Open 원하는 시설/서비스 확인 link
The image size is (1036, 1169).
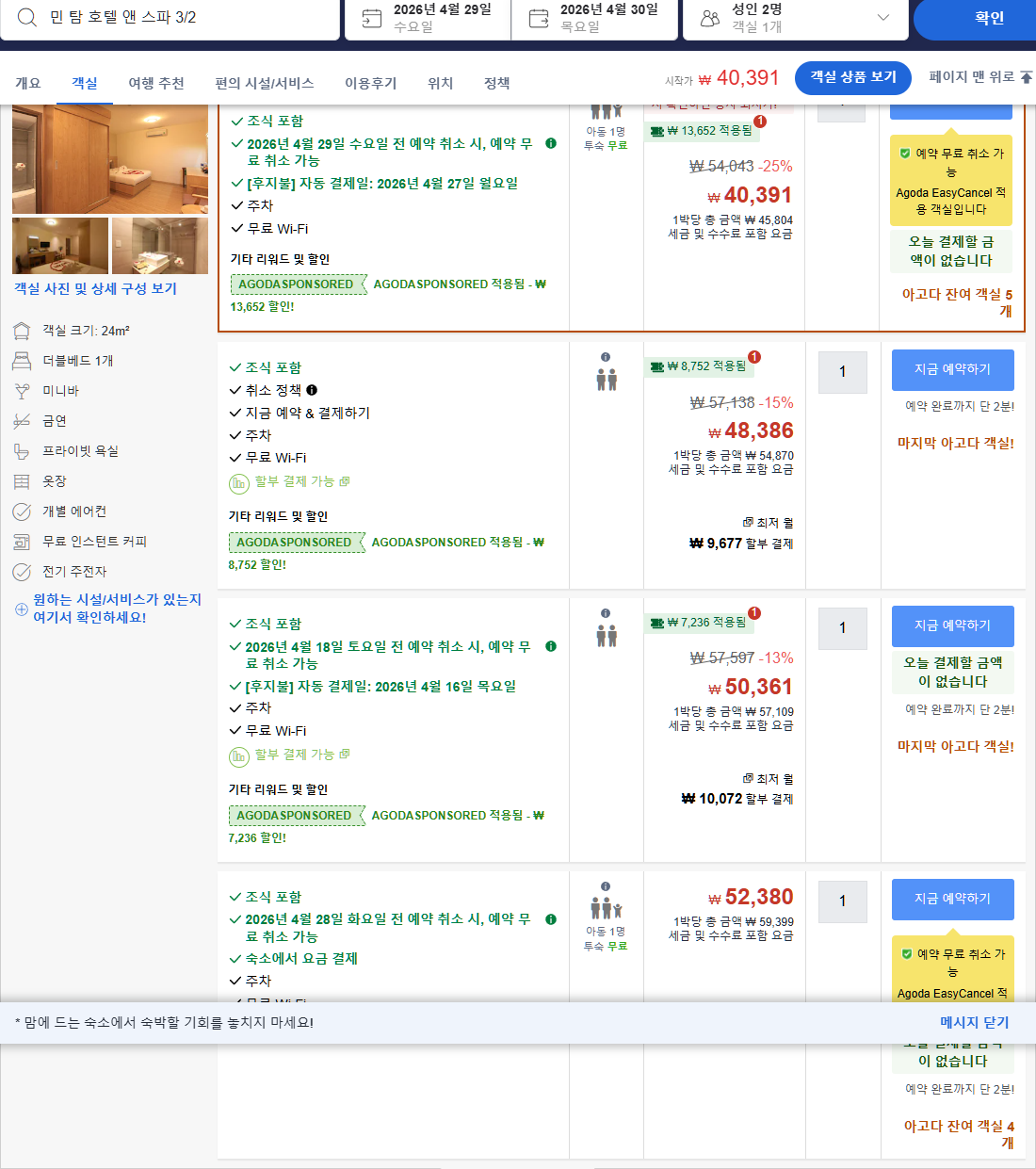(116, 609)
